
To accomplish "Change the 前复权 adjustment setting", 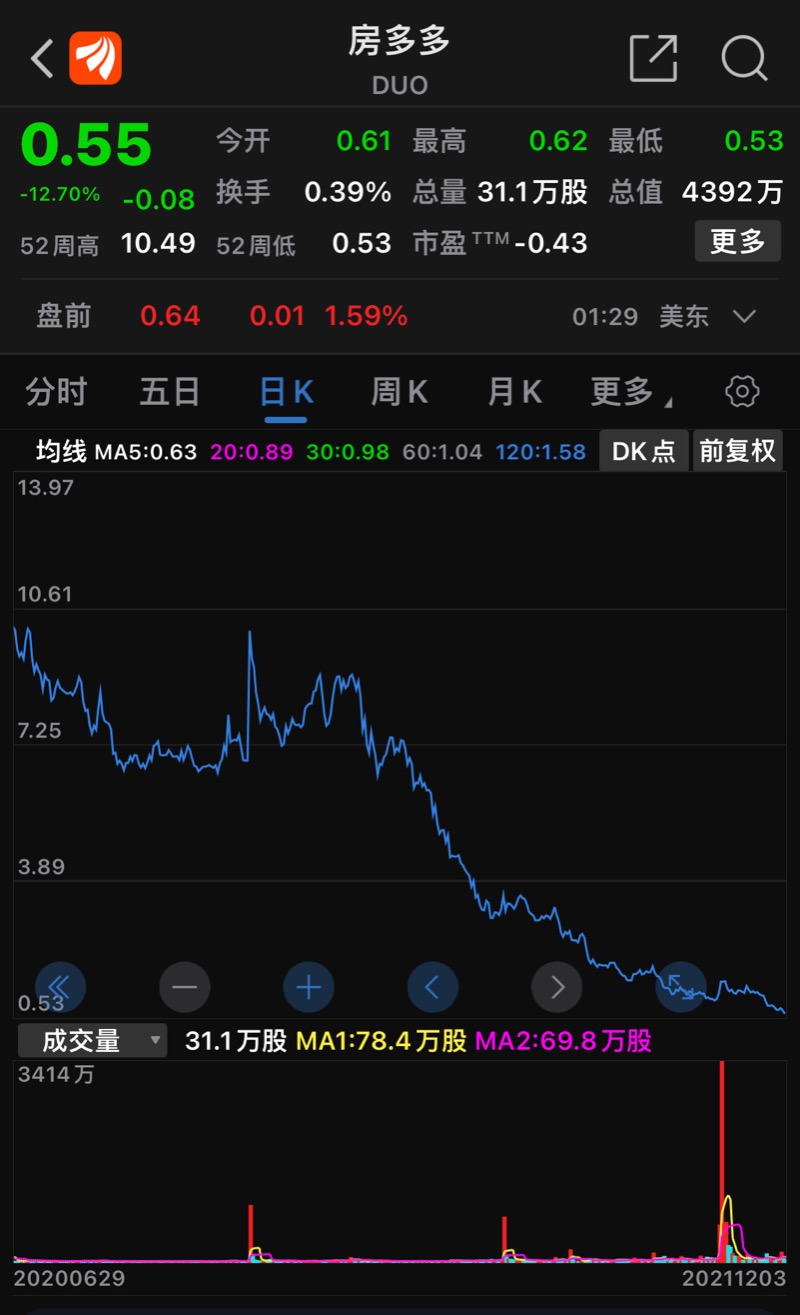I will pos(737,451).
